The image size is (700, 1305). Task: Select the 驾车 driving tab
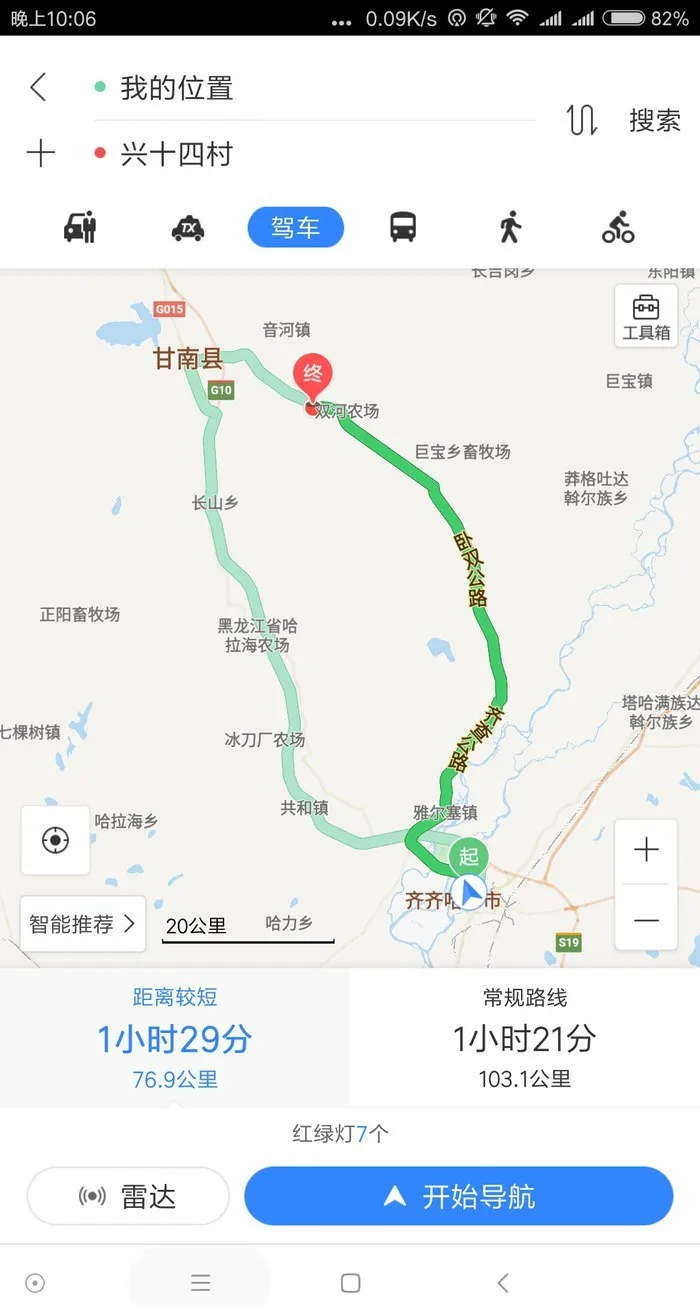click(x=296, y=228)
